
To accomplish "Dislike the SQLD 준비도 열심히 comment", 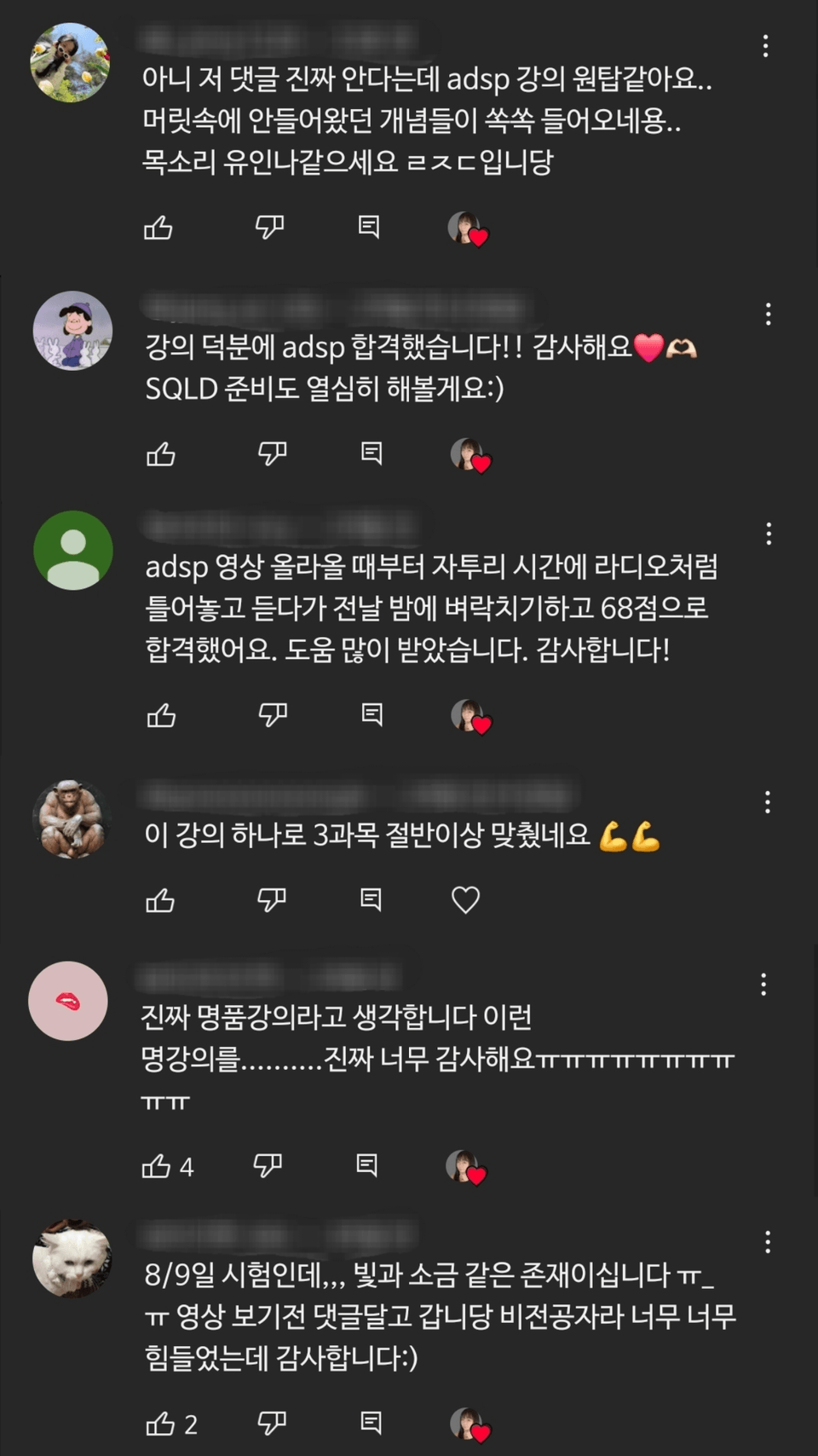I will pos(272,453).
